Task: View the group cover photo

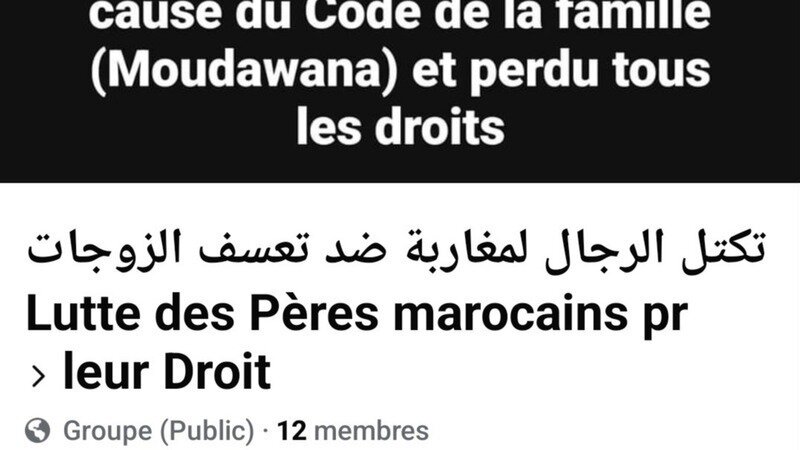Action: 400,90
